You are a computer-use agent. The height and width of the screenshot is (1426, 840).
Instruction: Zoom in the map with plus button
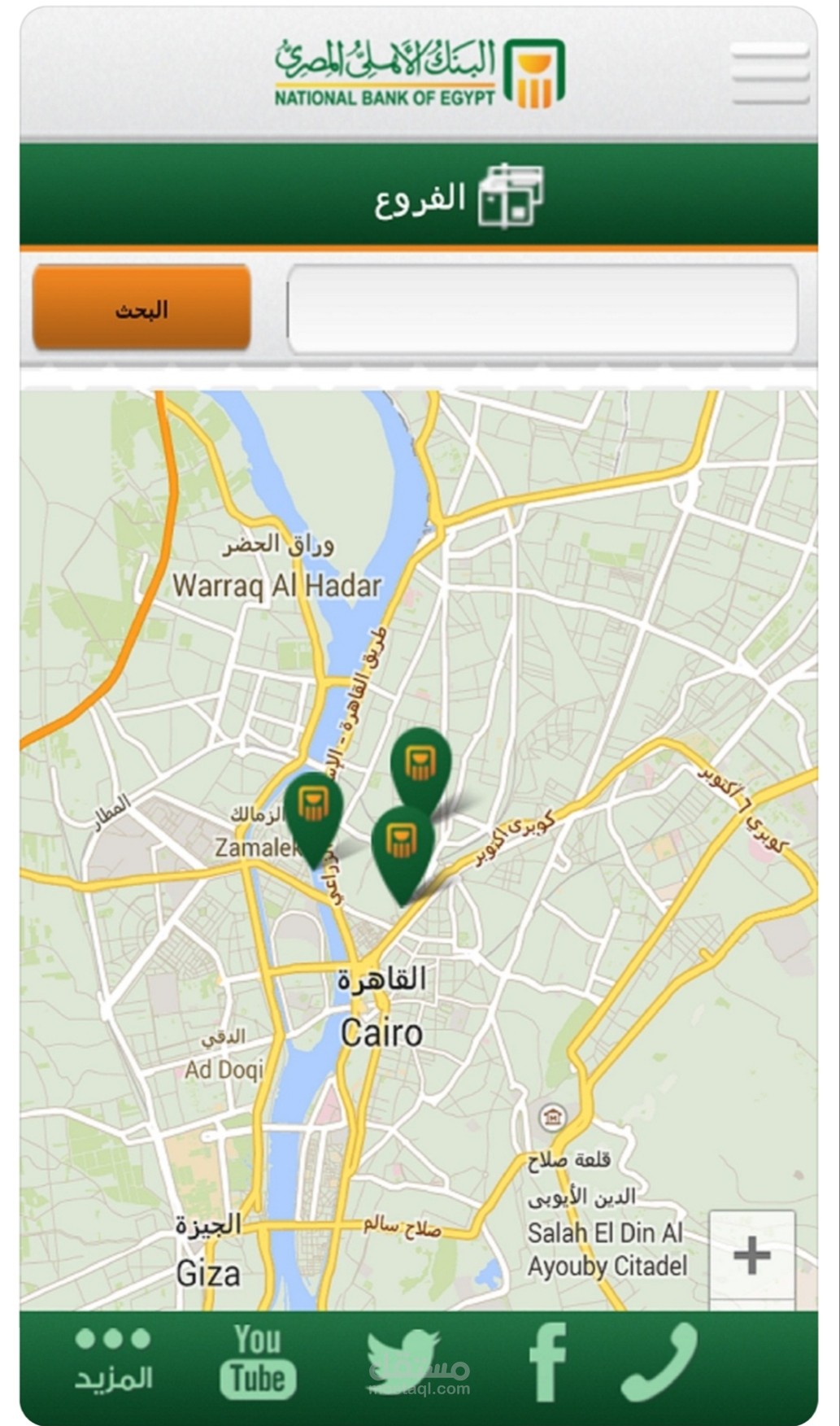(x=752, y=1254)
